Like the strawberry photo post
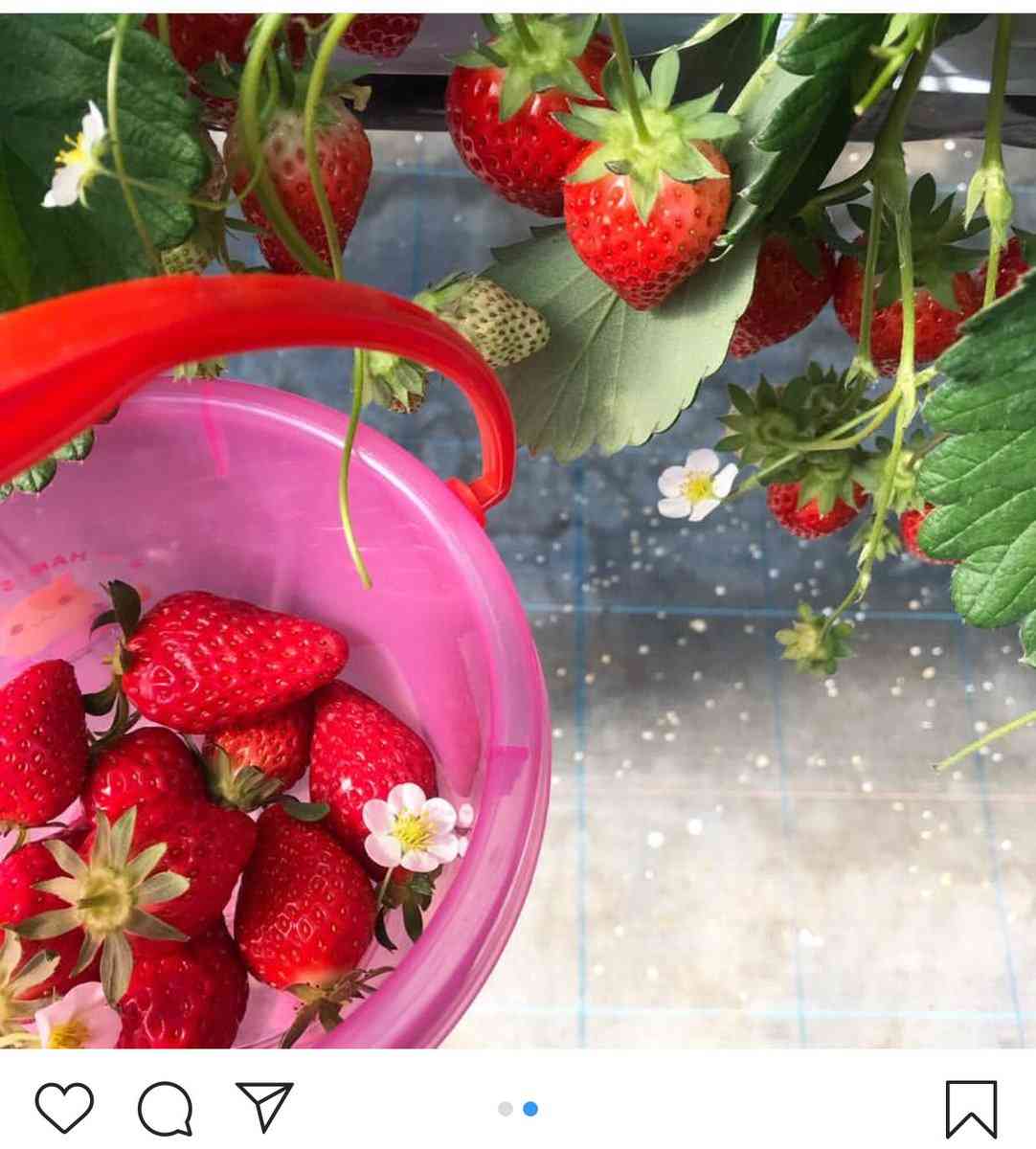Screen dimensions: 1036x1149 click(x=64, y=1109)
